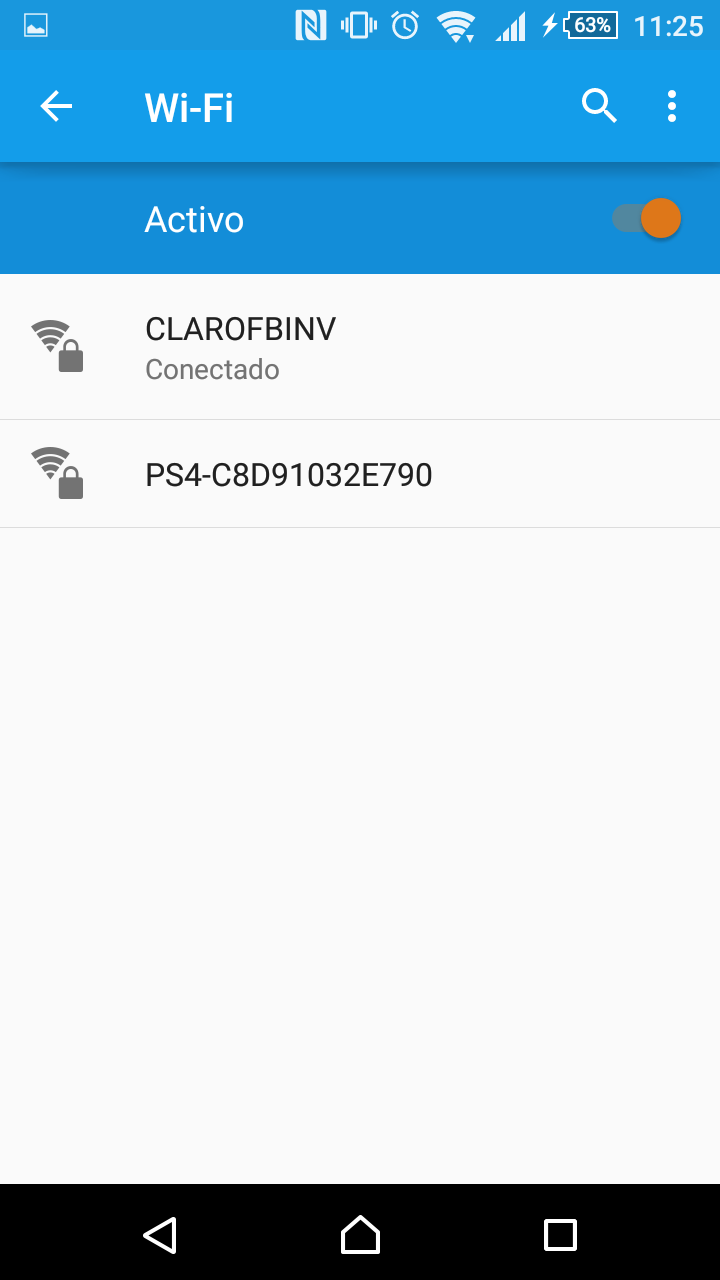Open the overflow menu
Screen dimensions: 720x1280
pyautogui.click(x=671, y=106)
